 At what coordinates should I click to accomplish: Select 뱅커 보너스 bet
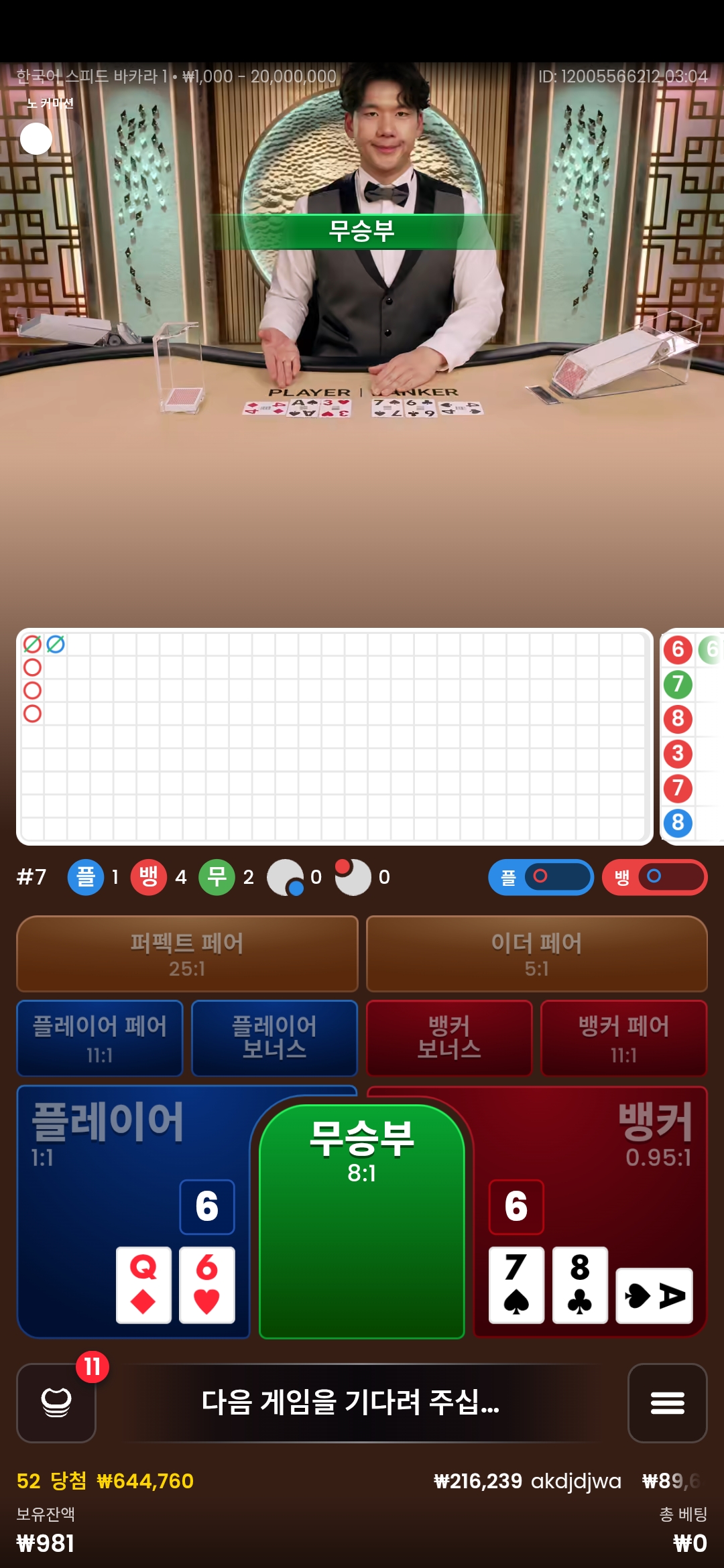pyautogui.click(x=449, y=1038)
